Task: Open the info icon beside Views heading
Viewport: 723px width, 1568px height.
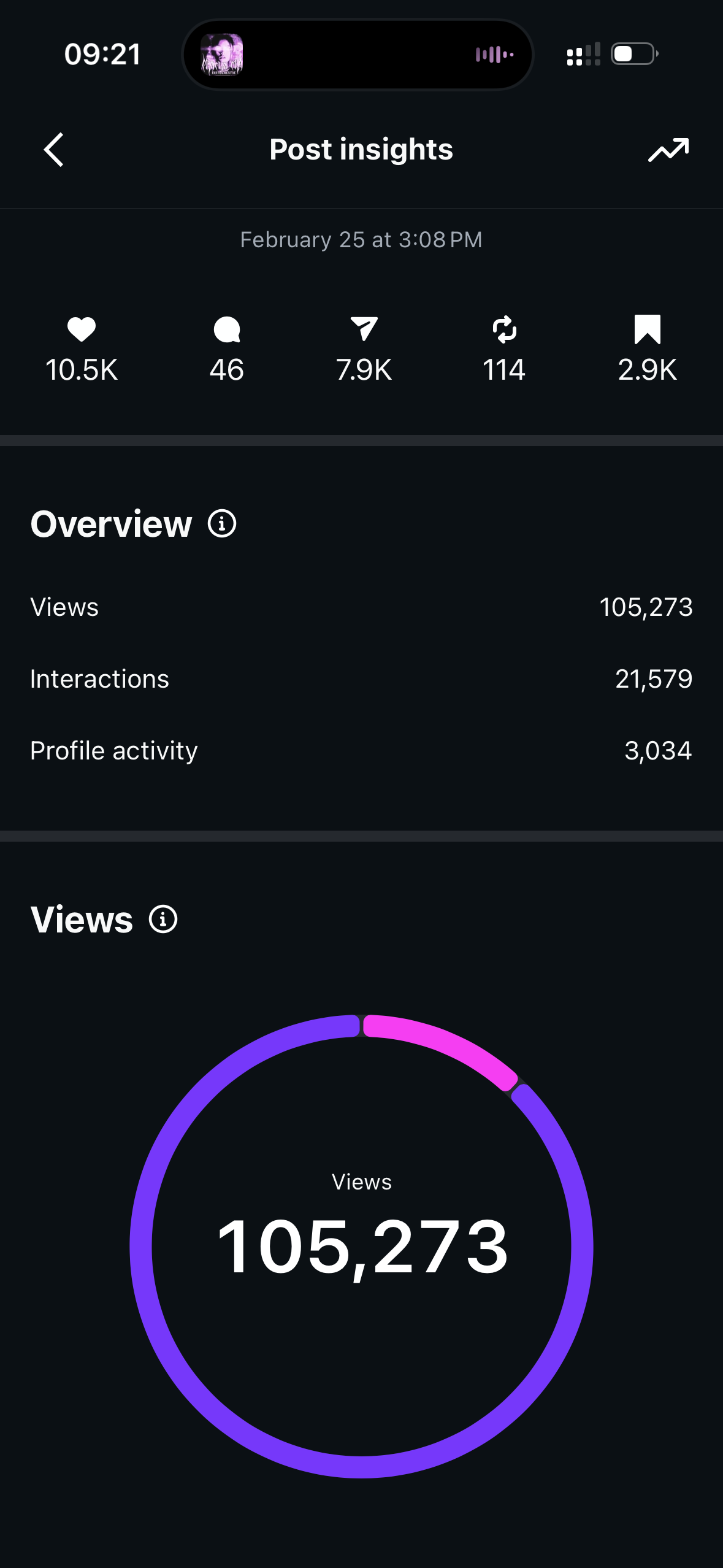Action: click(163, 920)
